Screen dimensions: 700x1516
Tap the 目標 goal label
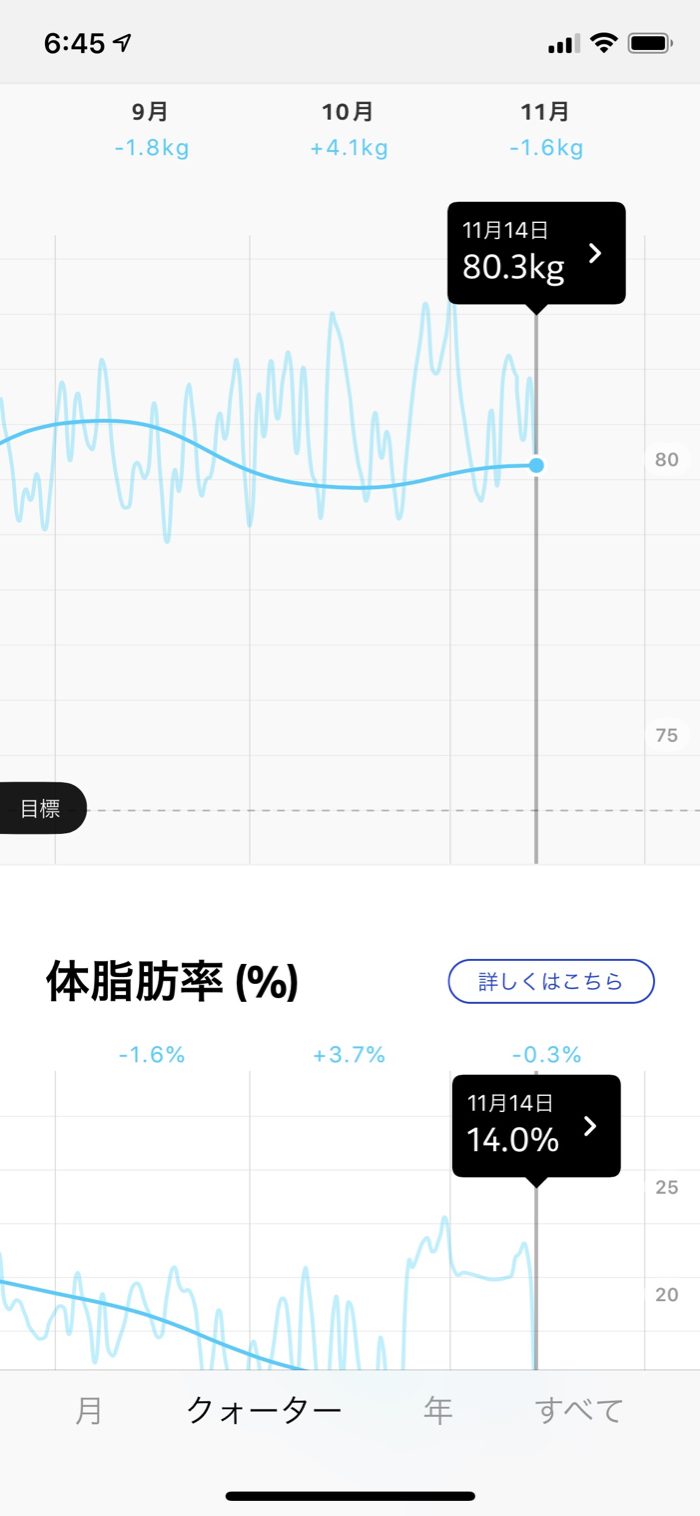tap(42, 808)
